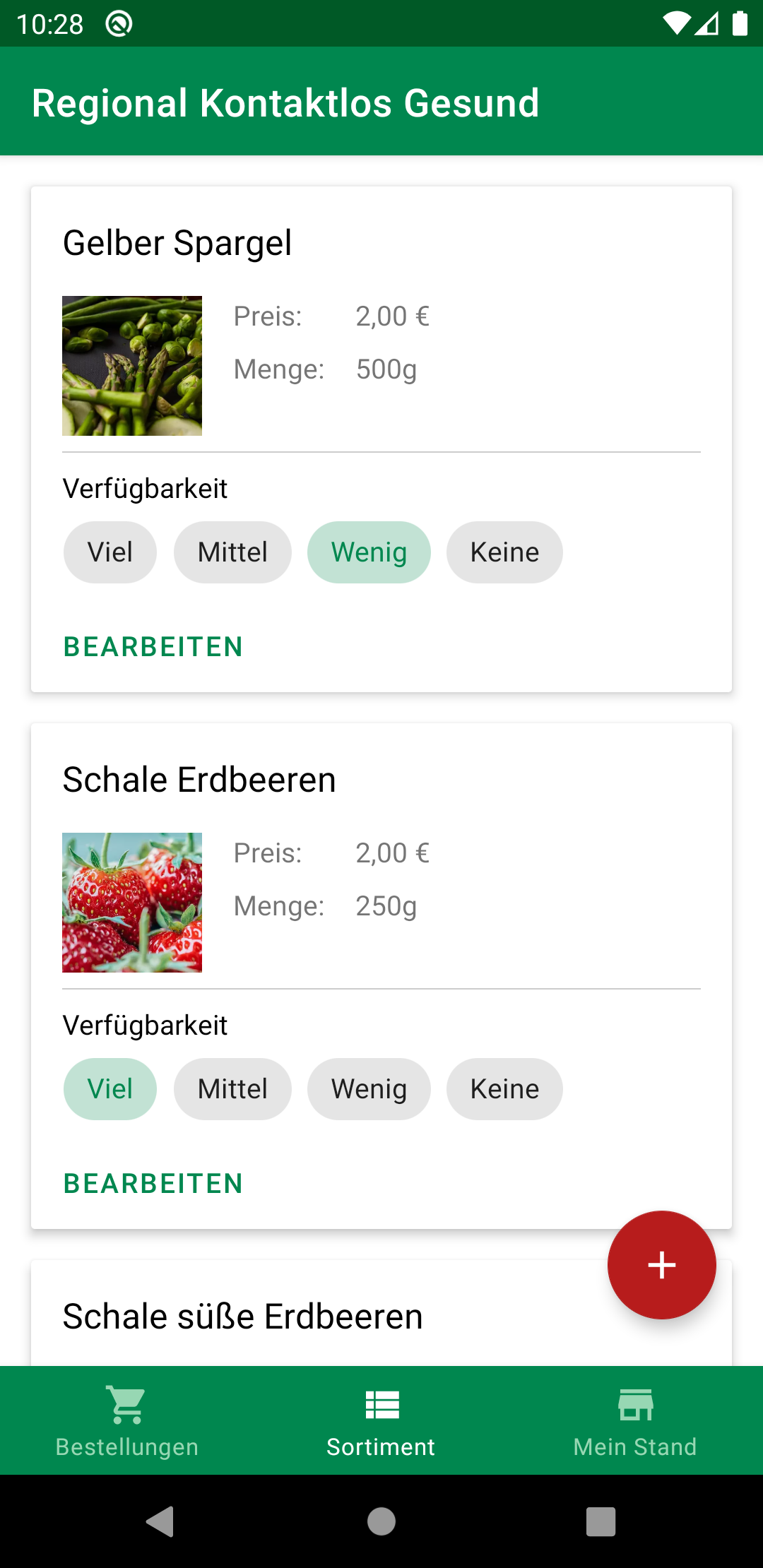Go back using the system back button
The image size is (763, 1568).
pos(160,1521)
